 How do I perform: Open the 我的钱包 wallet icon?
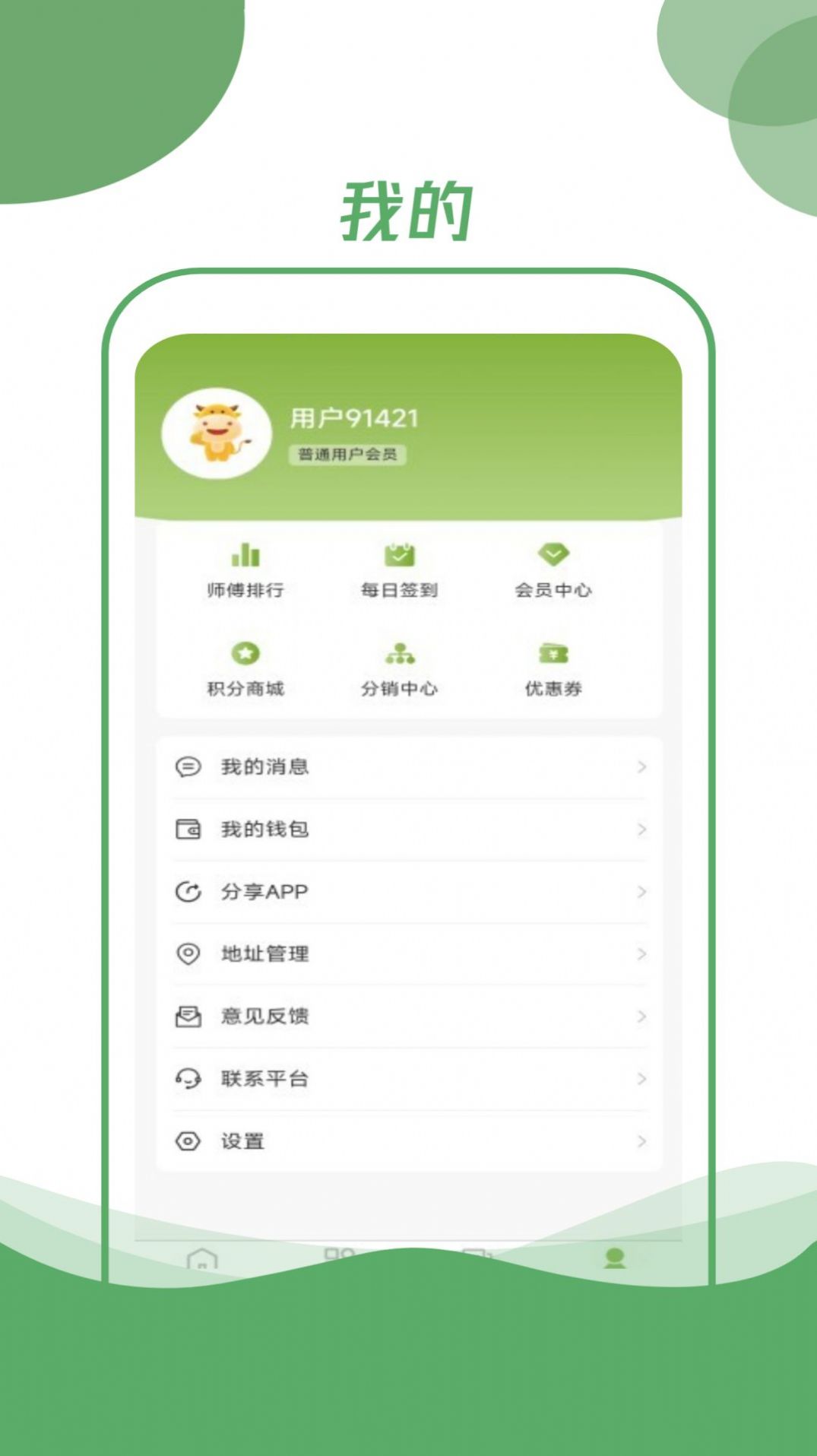click(x=188, y=830)
